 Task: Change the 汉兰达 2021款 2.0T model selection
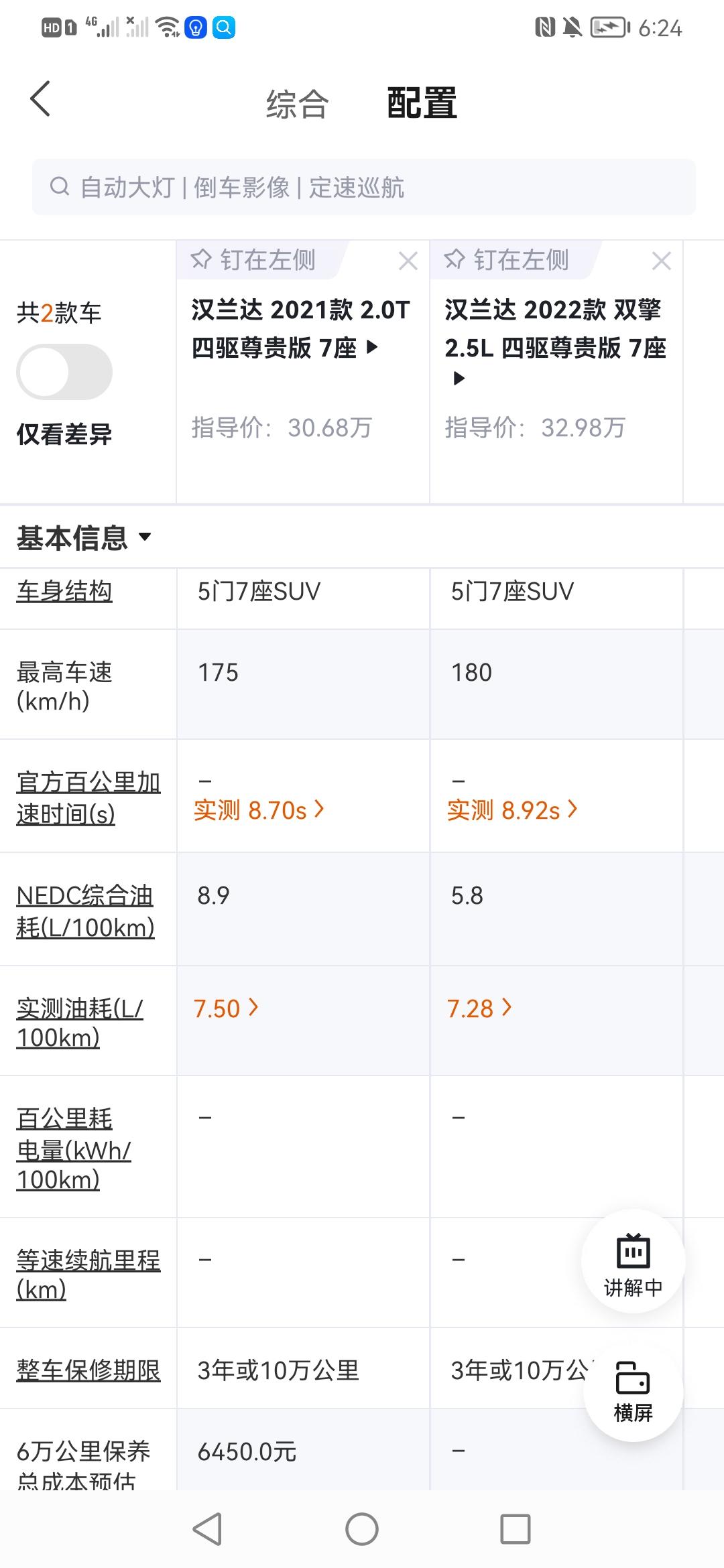[302, 329]
